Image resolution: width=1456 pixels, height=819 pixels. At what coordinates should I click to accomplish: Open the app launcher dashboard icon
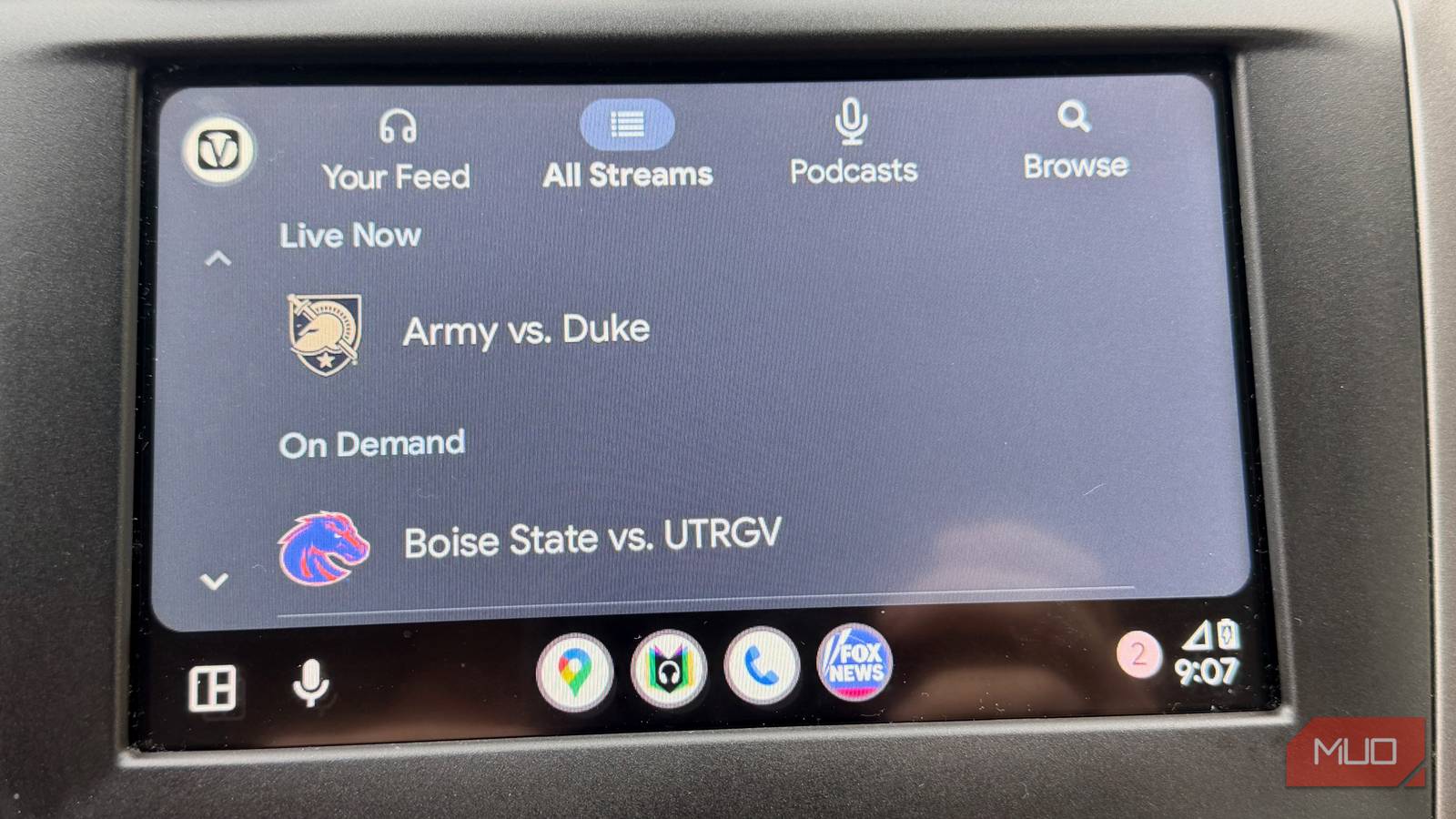(212, 688)
